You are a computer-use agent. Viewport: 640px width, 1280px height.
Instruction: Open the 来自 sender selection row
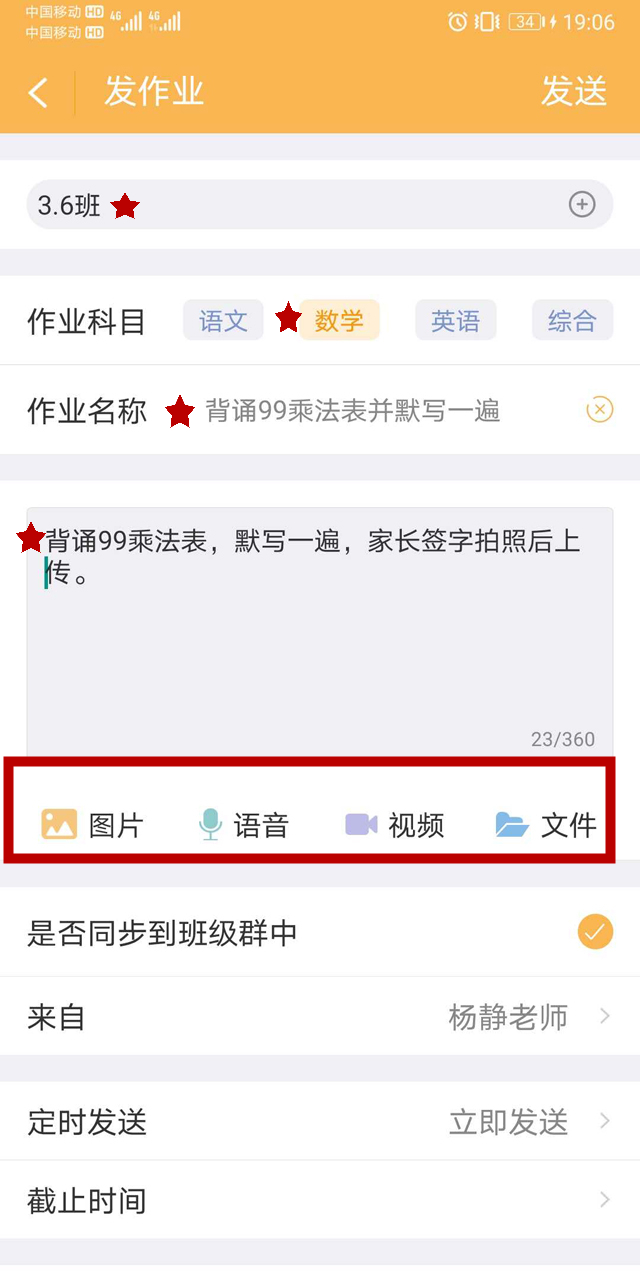(x=320, y=1017)
